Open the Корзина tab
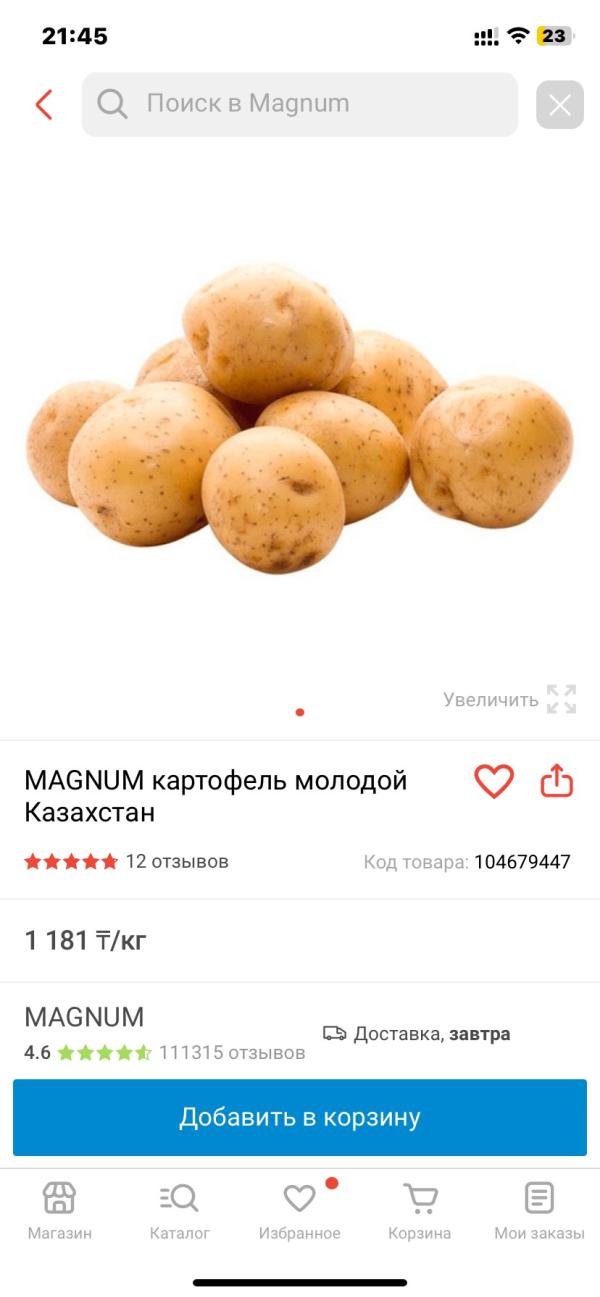Image resolution: width=600 pixels, height=1297 pixels. point(420,1210)
